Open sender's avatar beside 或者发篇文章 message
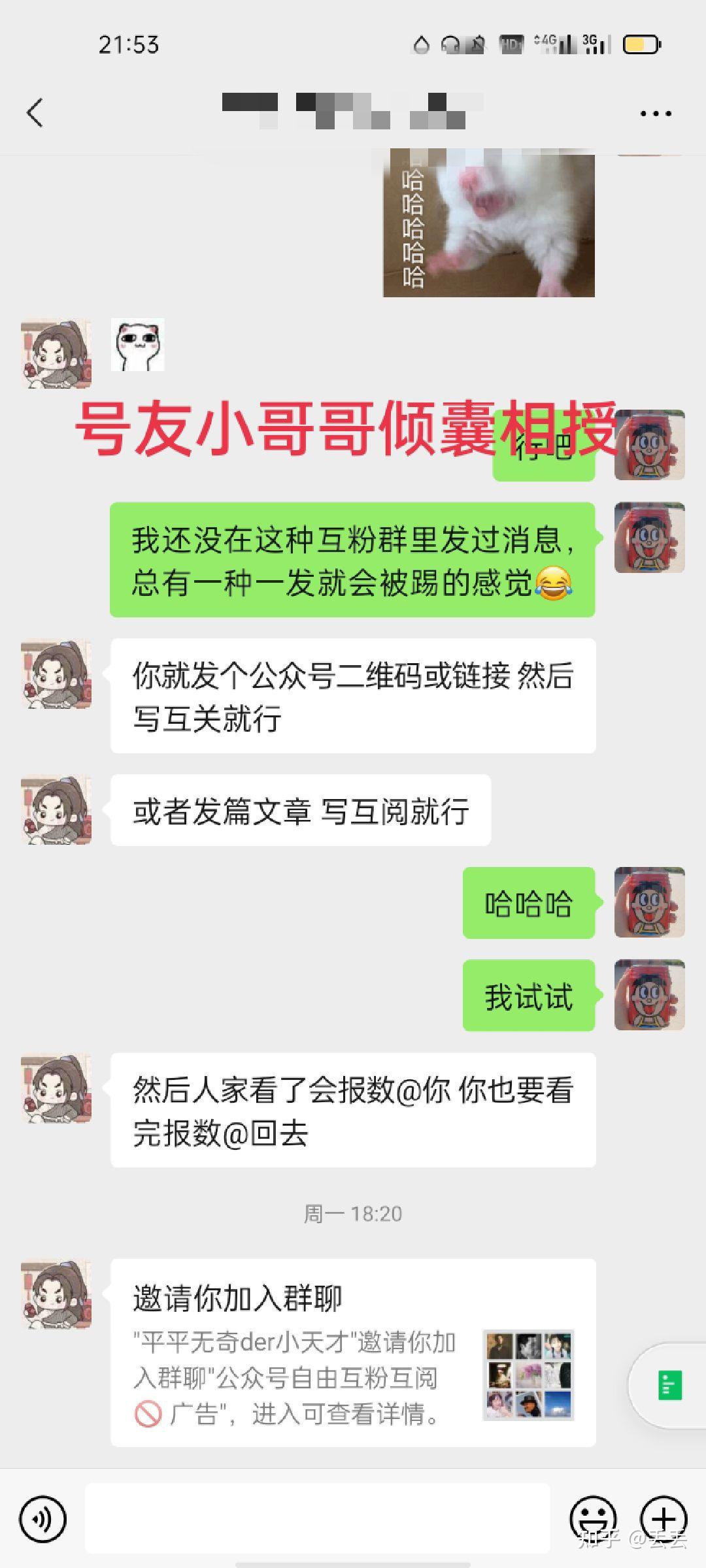Viewport: 706px width, 1568px height. [56, 810]
